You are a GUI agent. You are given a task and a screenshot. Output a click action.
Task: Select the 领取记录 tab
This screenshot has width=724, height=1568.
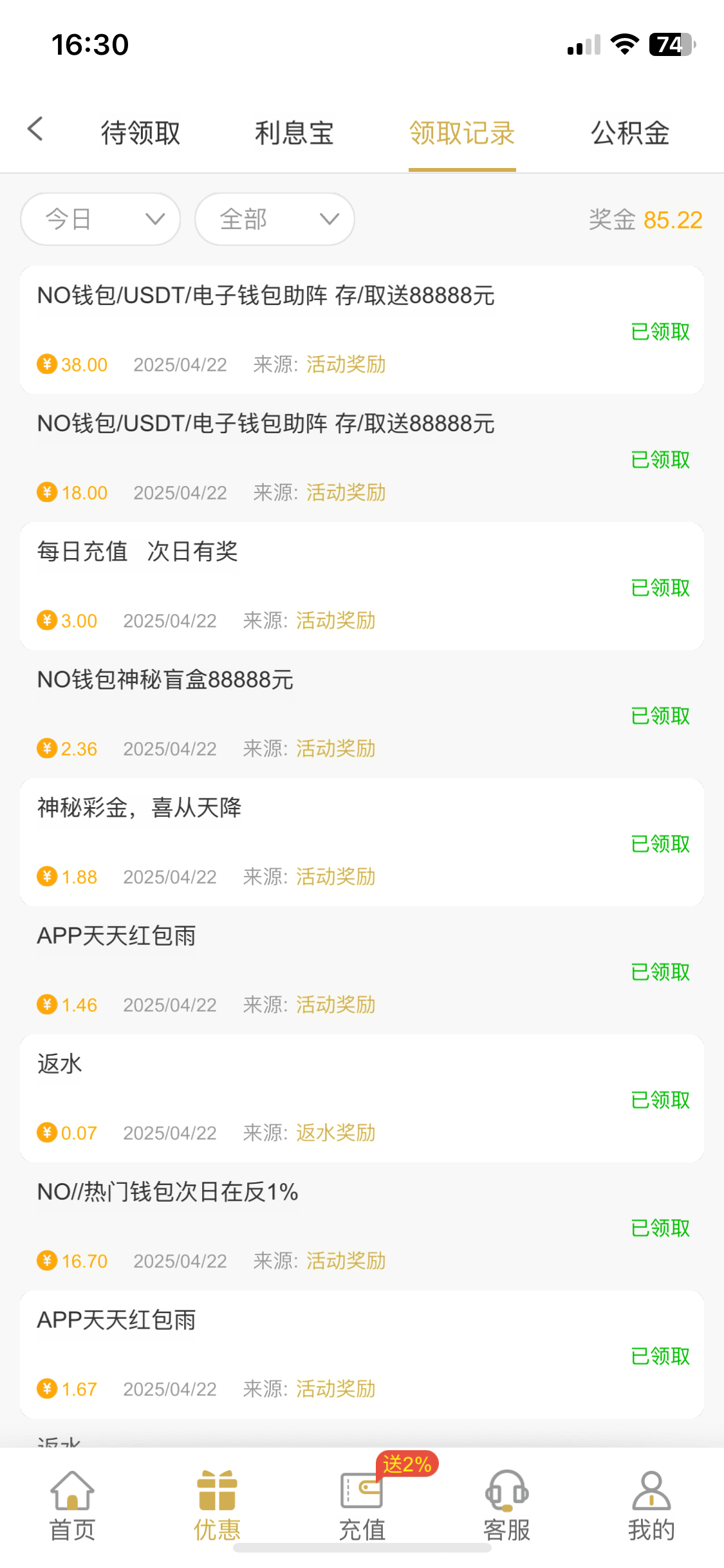(462, 133)
